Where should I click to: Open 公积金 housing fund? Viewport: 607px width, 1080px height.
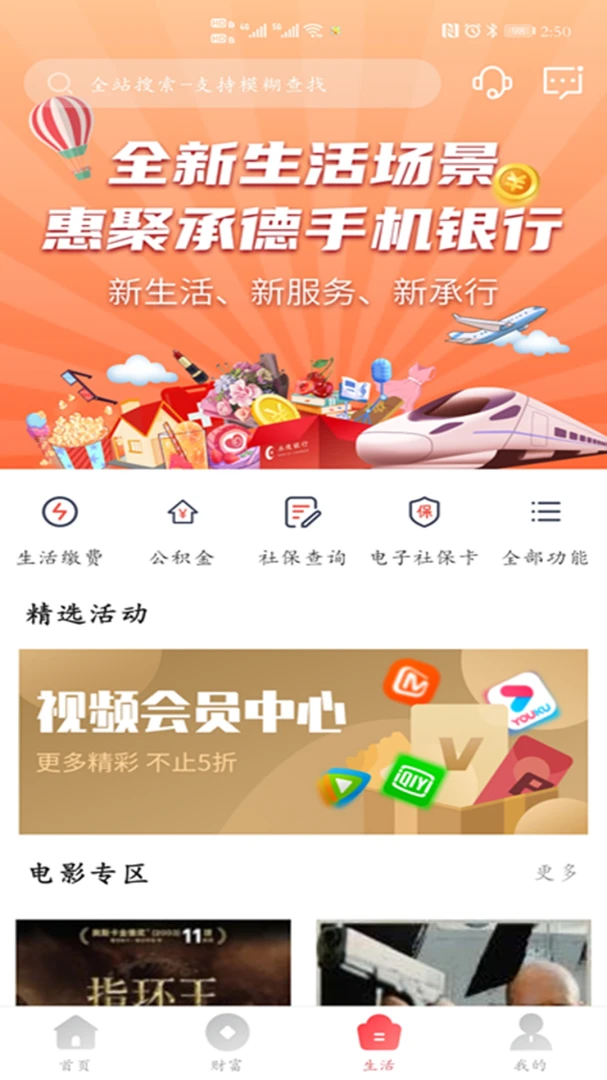182,531
